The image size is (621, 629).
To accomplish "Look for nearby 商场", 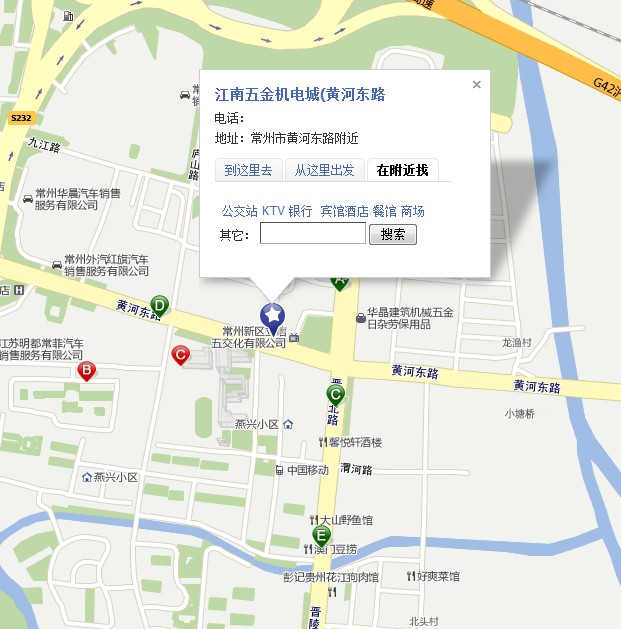I will (413, 211).
